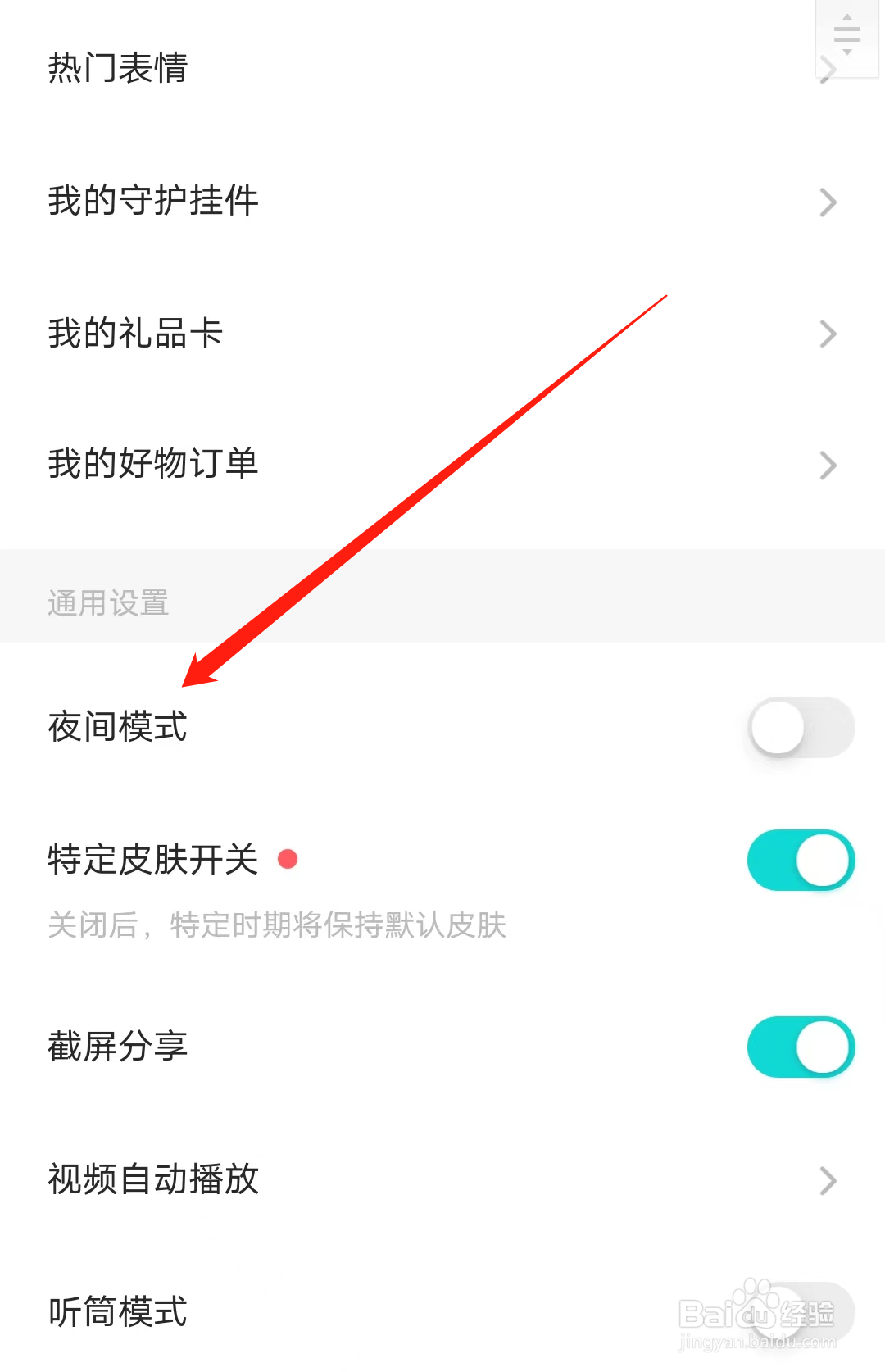Expand 热门表情 via its chevron
885x1372 pixels.
828,69
